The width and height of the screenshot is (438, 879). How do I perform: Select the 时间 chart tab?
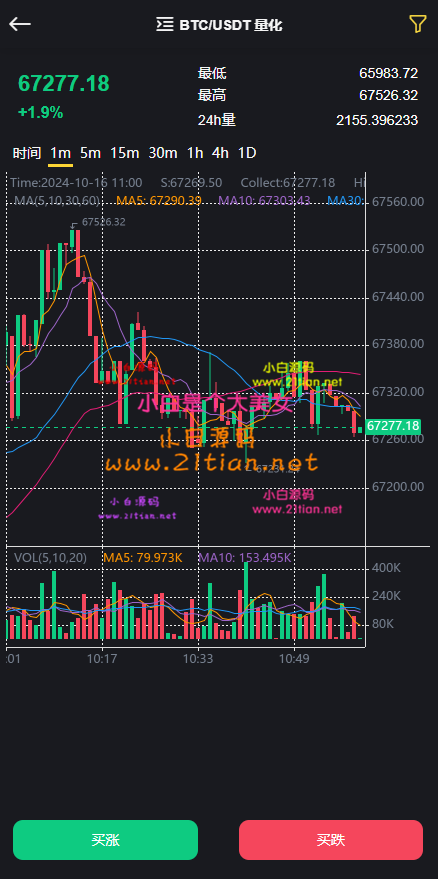pyautogui.click(x=27, y=153)
